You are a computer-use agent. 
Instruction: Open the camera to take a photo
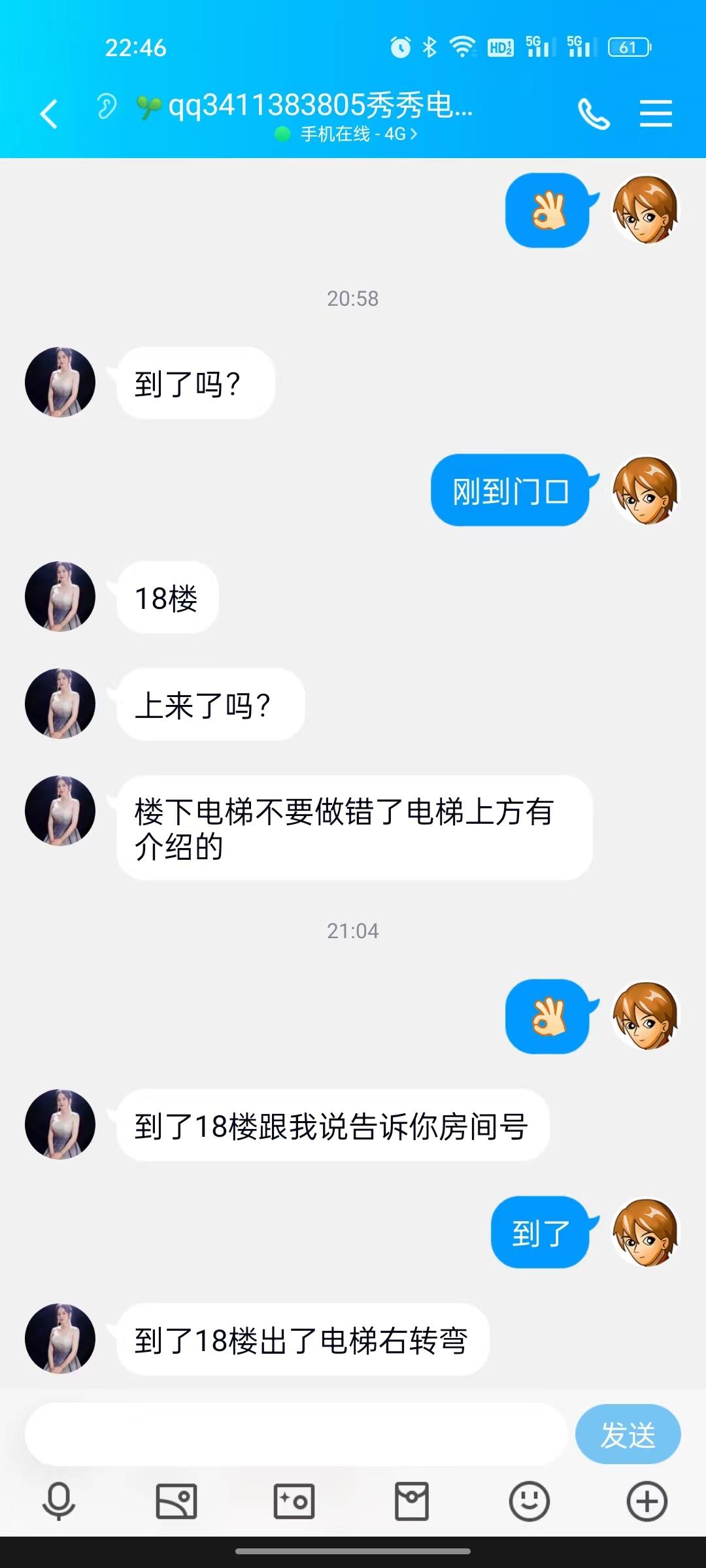point(294,1501)
